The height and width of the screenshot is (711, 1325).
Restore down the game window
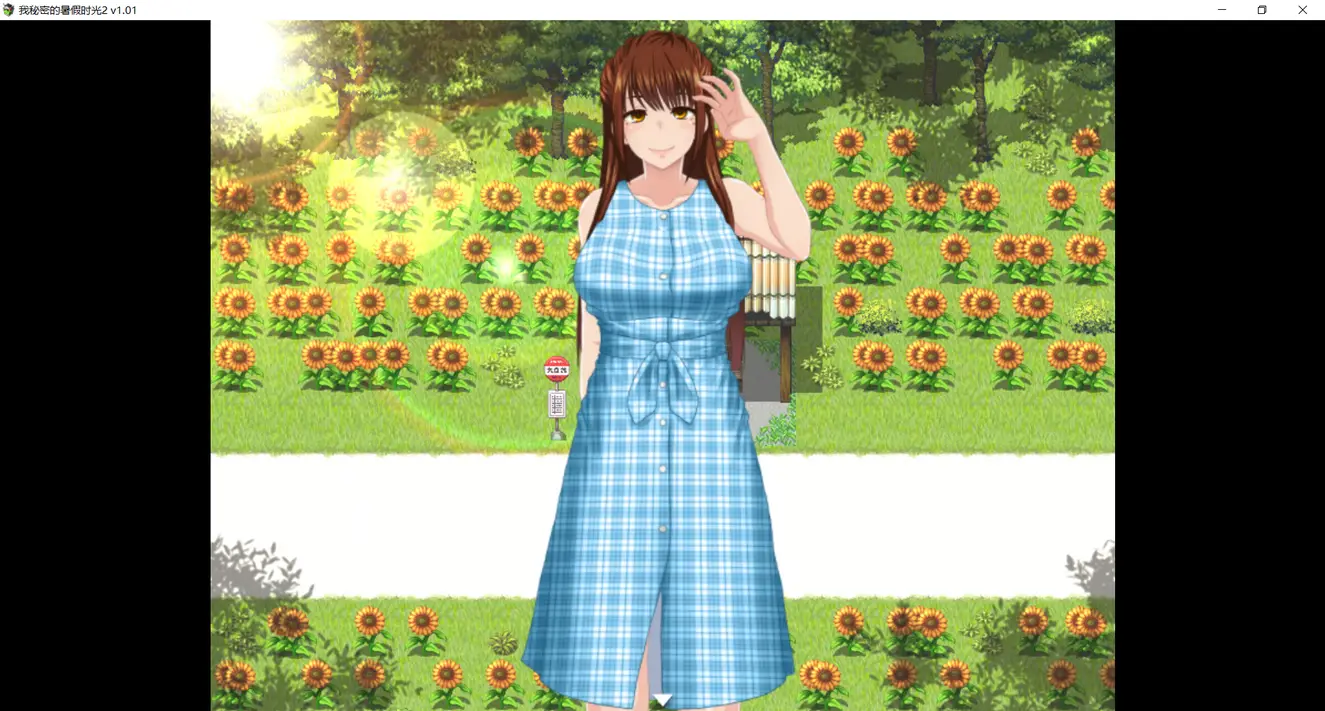1262,10
